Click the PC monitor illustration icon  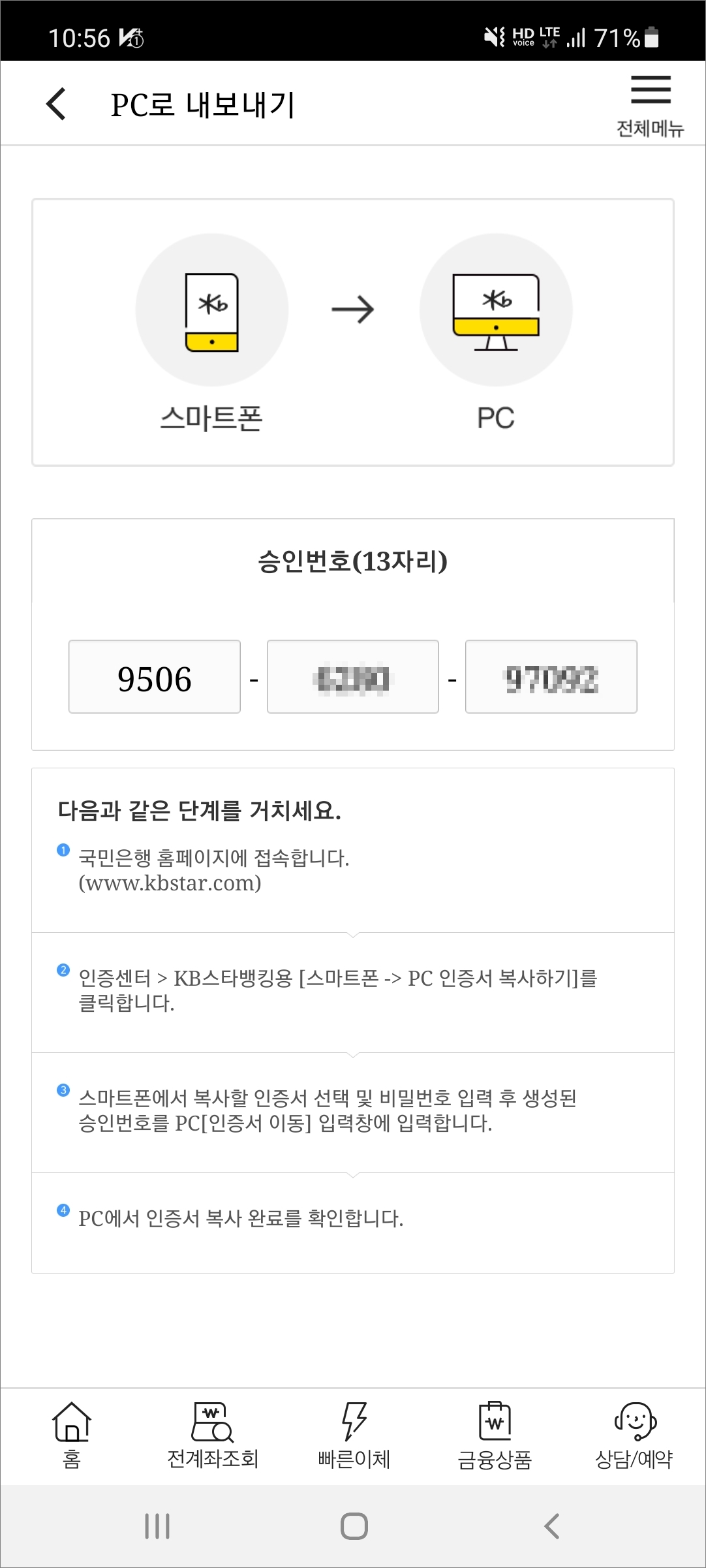(495, 309)
